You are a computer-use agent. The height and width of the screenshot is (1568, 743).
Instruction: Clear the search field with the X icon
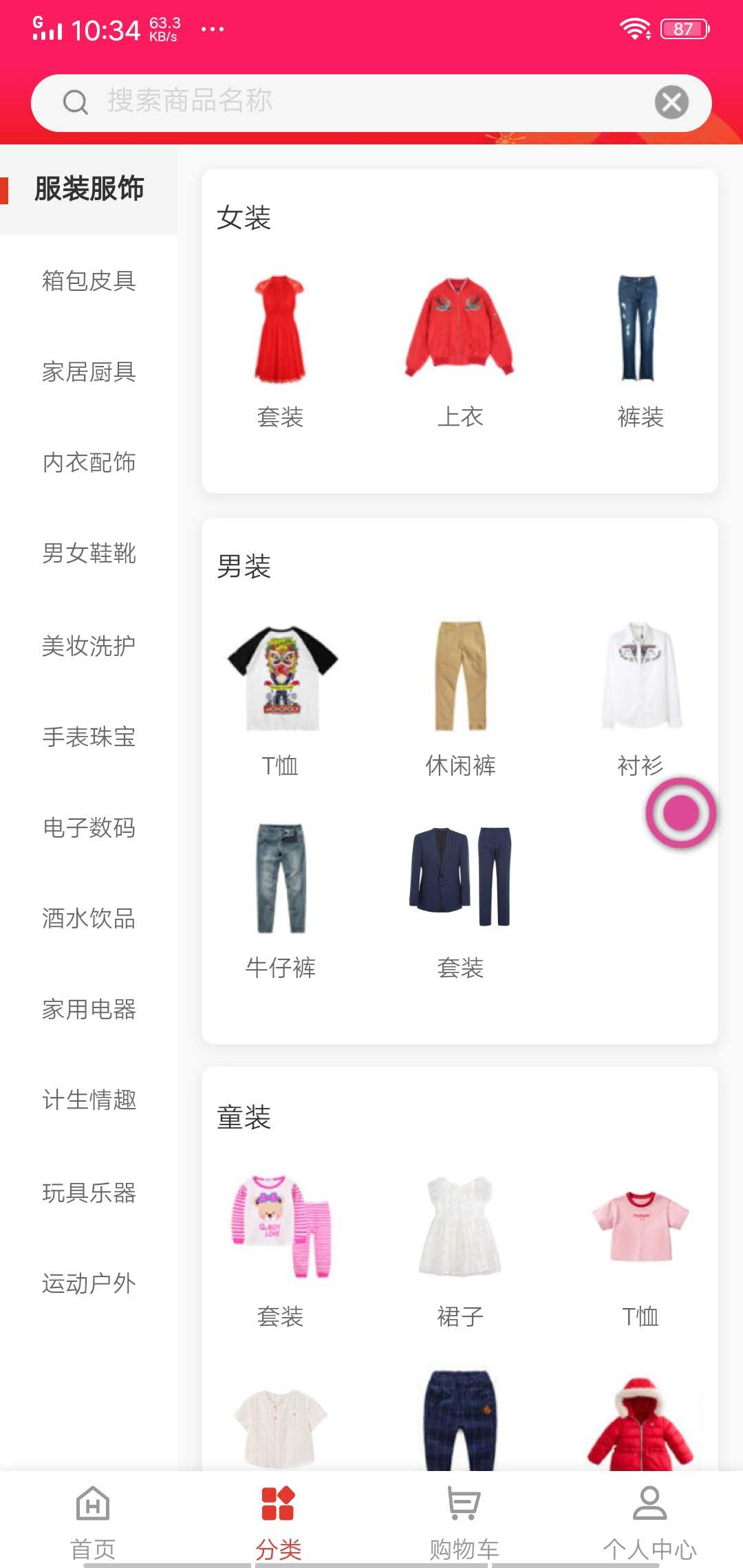click(x=672, y=102)
